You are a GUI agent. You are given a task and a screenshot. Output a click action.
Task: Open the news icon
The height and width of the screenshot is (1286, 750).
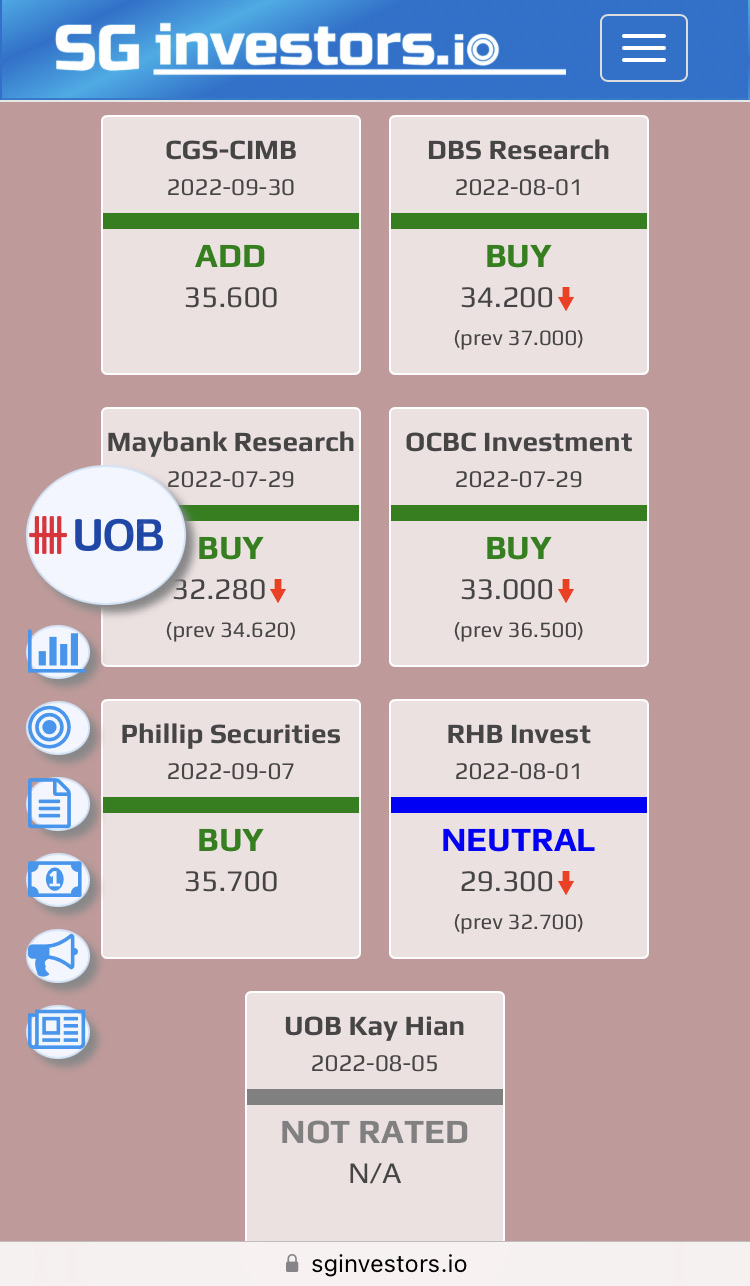coord(58,1030)
